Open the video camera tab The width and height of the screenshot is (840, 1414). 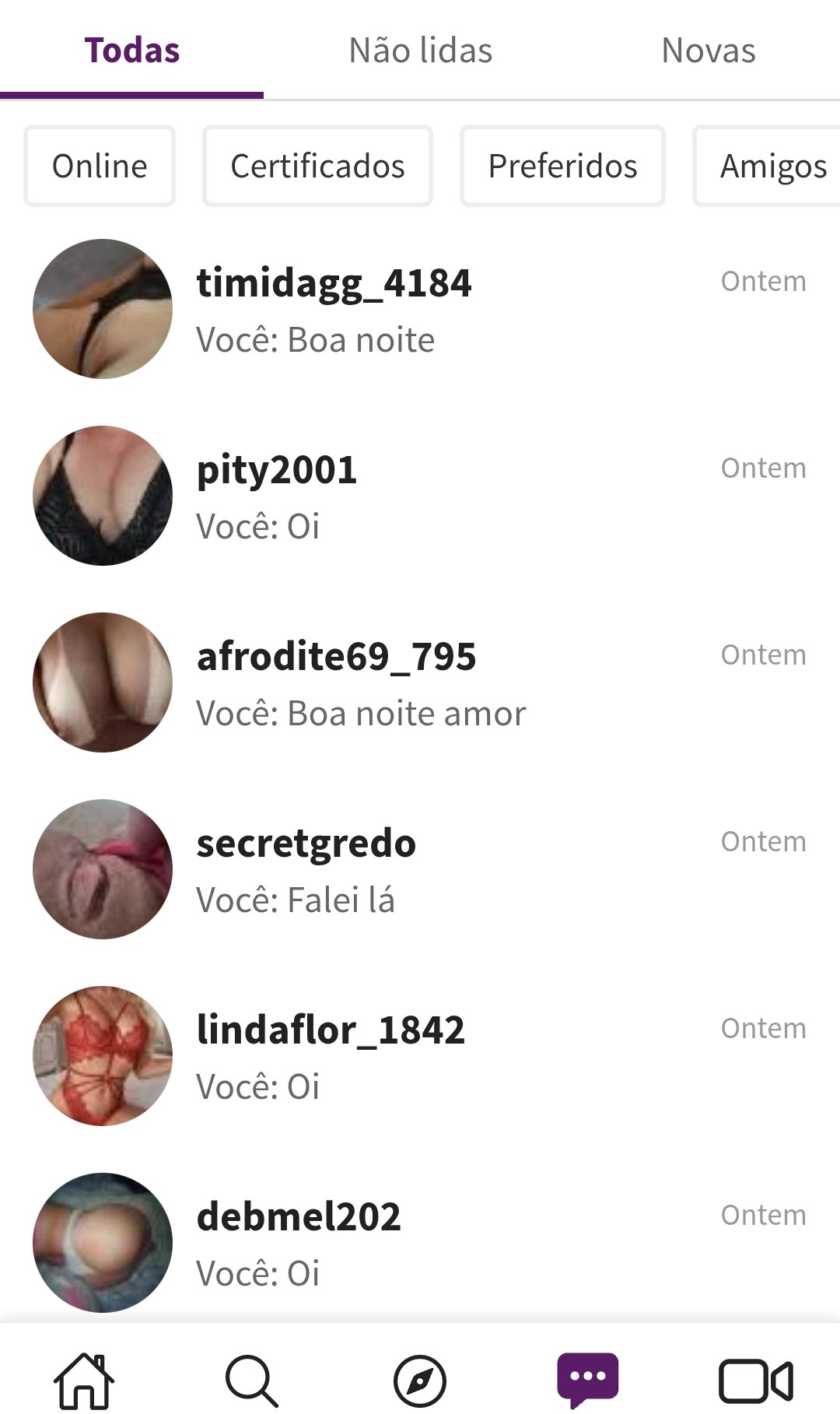756,1381
